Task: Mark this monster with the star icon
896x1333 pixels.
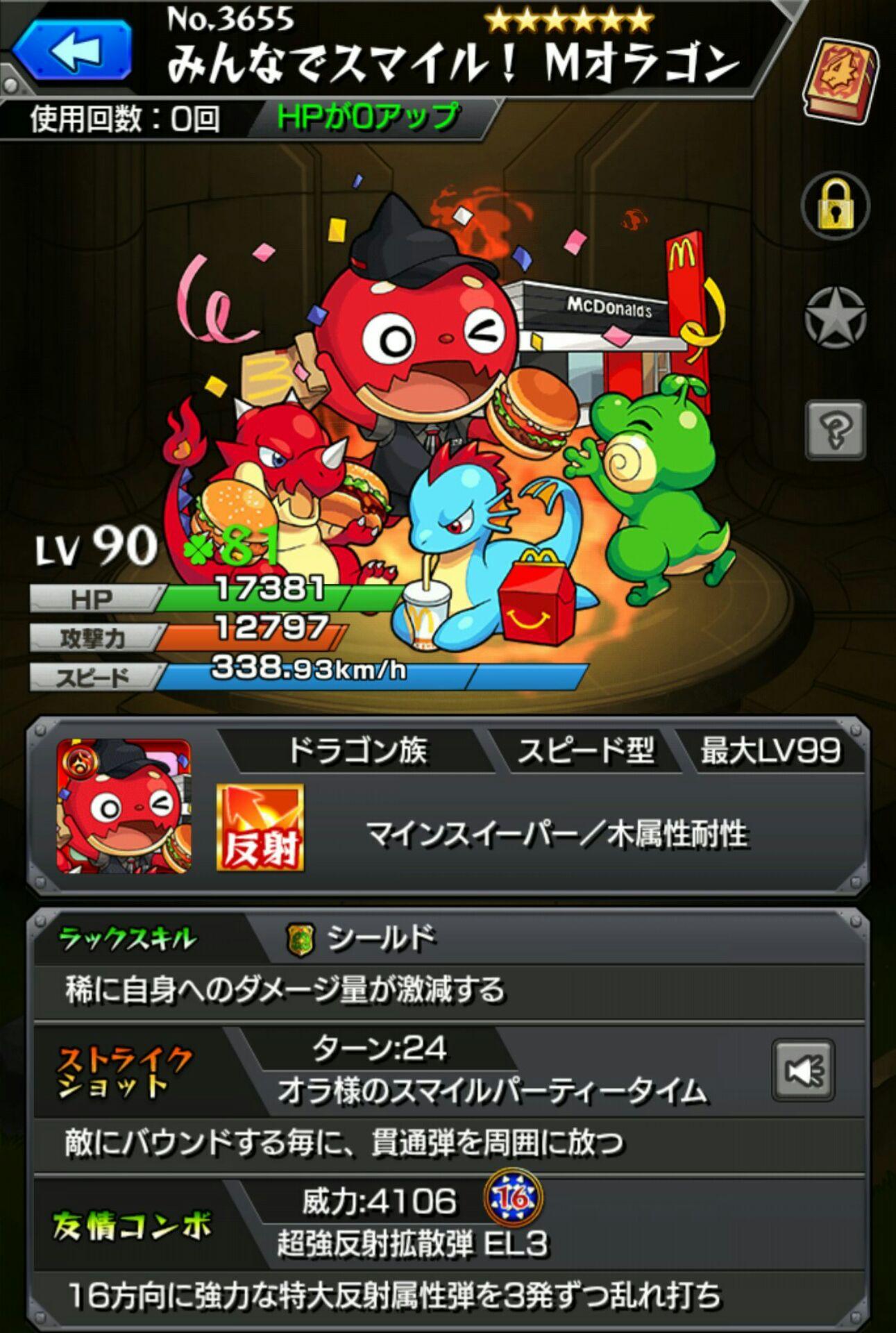Action: [835, 317]
